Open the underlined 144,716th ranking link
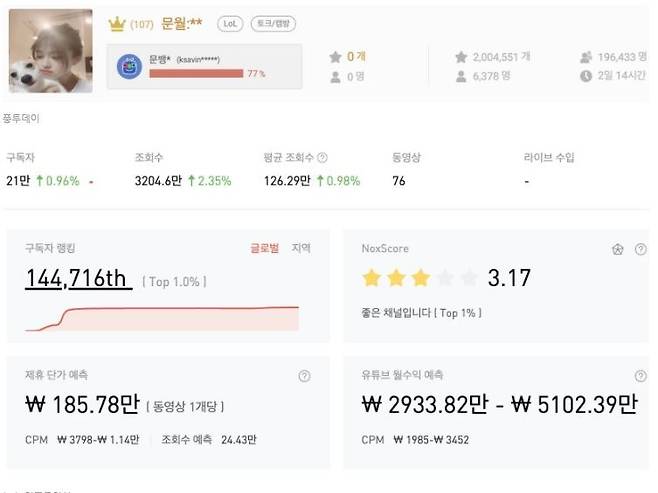 [77, 279]
